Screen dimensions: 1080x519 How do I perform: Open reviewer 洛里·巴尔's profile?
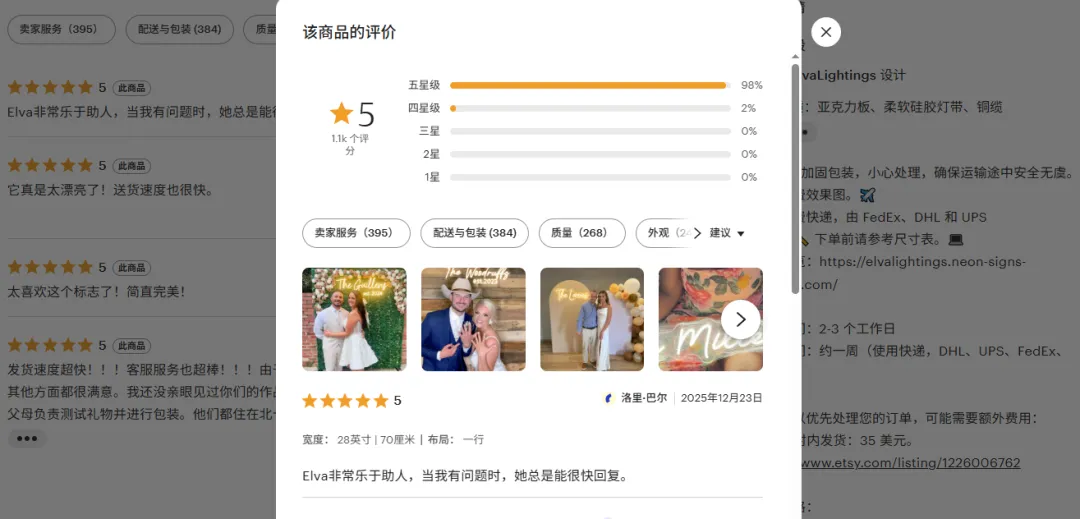(x=643, y=398)
